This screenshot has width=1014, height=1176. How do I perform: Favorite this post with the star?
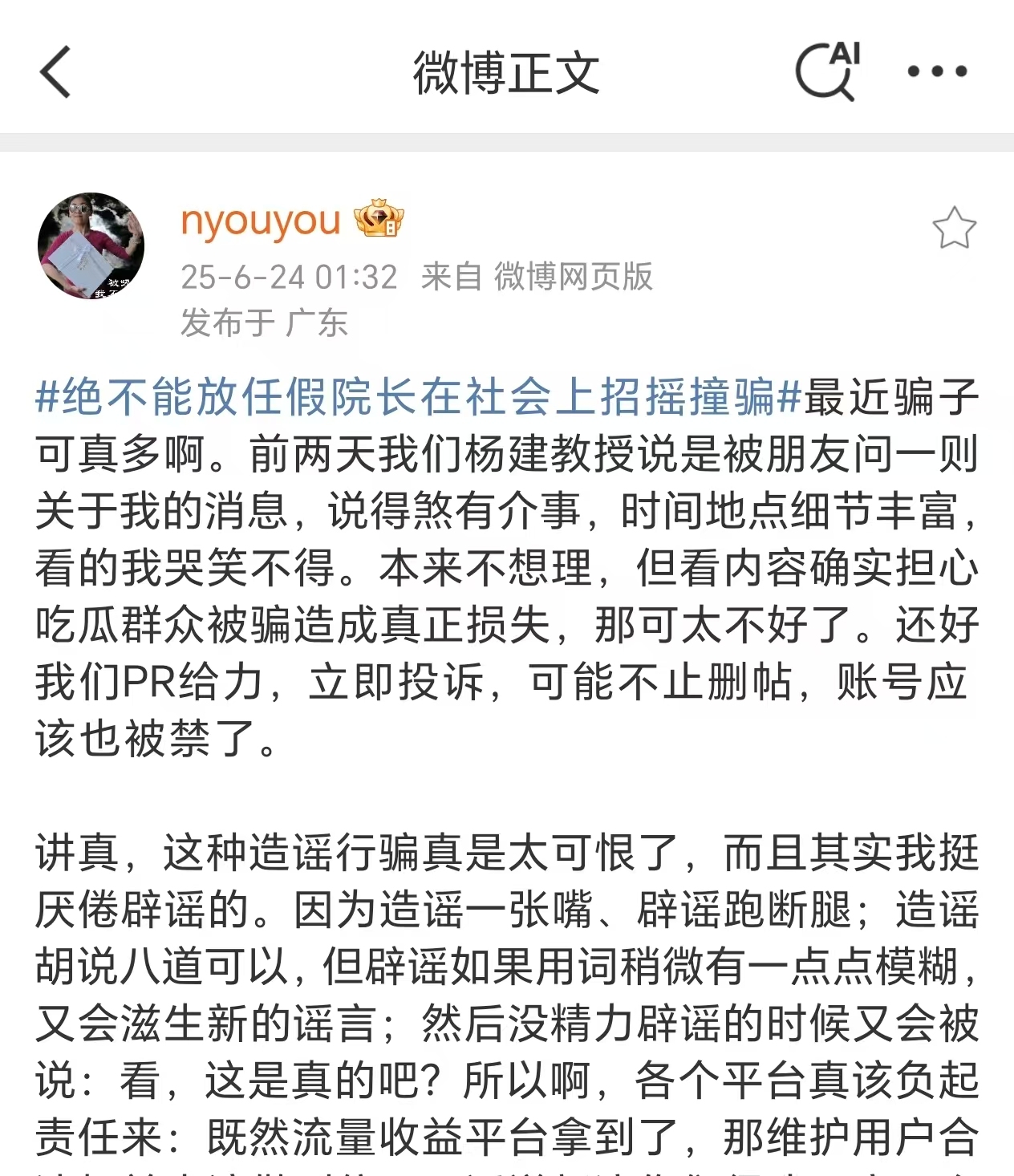954,228
